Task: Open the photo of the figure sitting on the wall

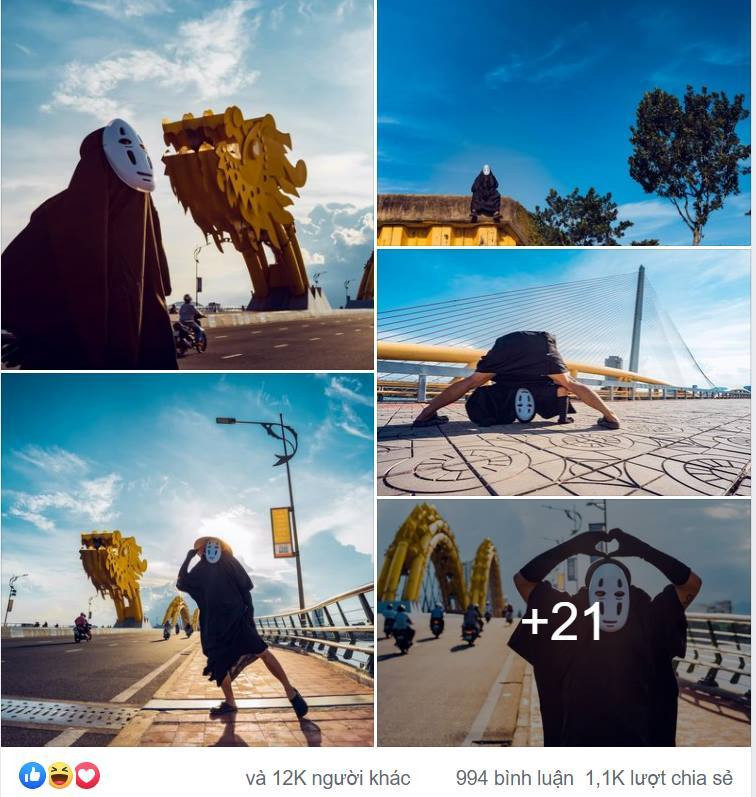Action: coord(563,123)
